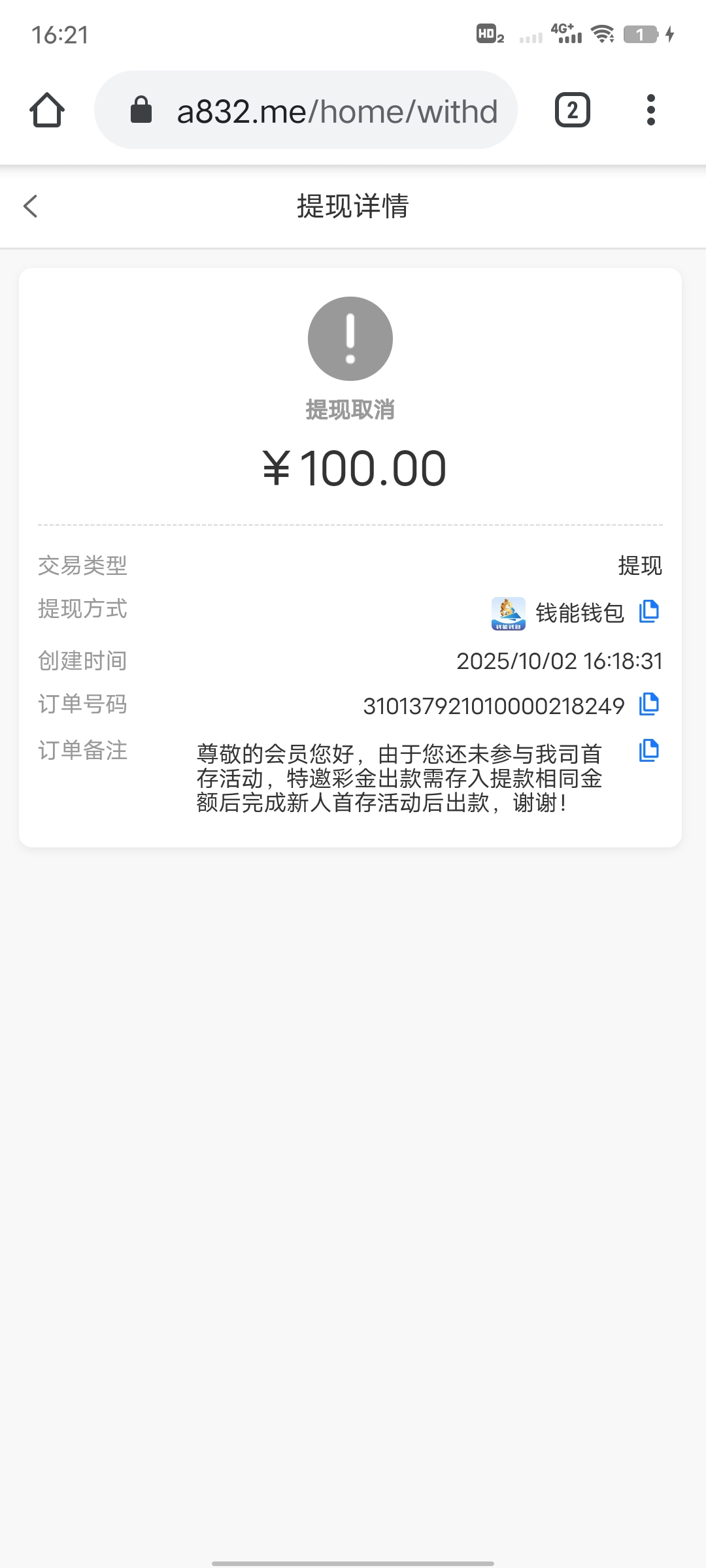Copy the order number 订单号码
This screenshot has height=1568, width=706.
[648, 704]
